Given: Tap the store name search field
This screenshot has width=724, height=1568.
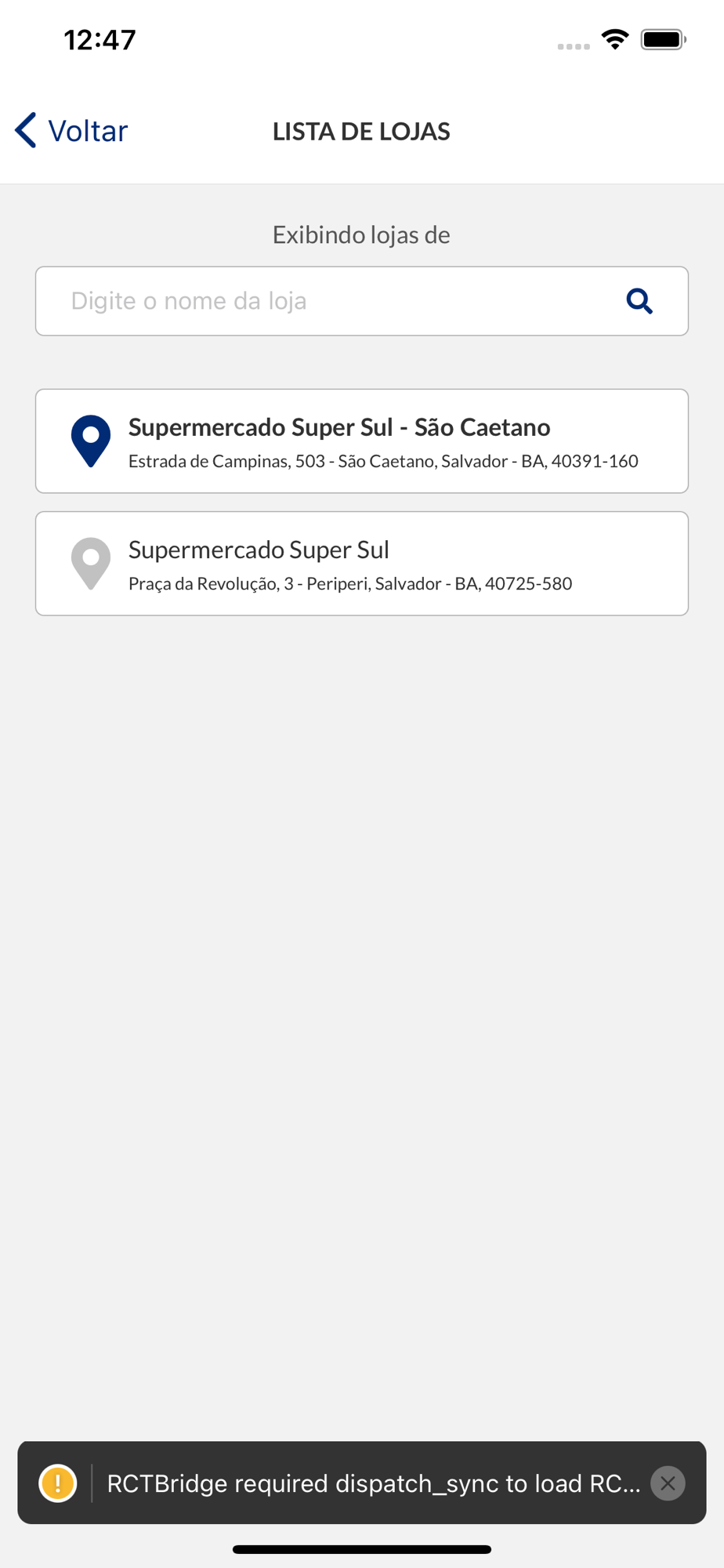Looking at the screenshot, I should click(361, 301).
